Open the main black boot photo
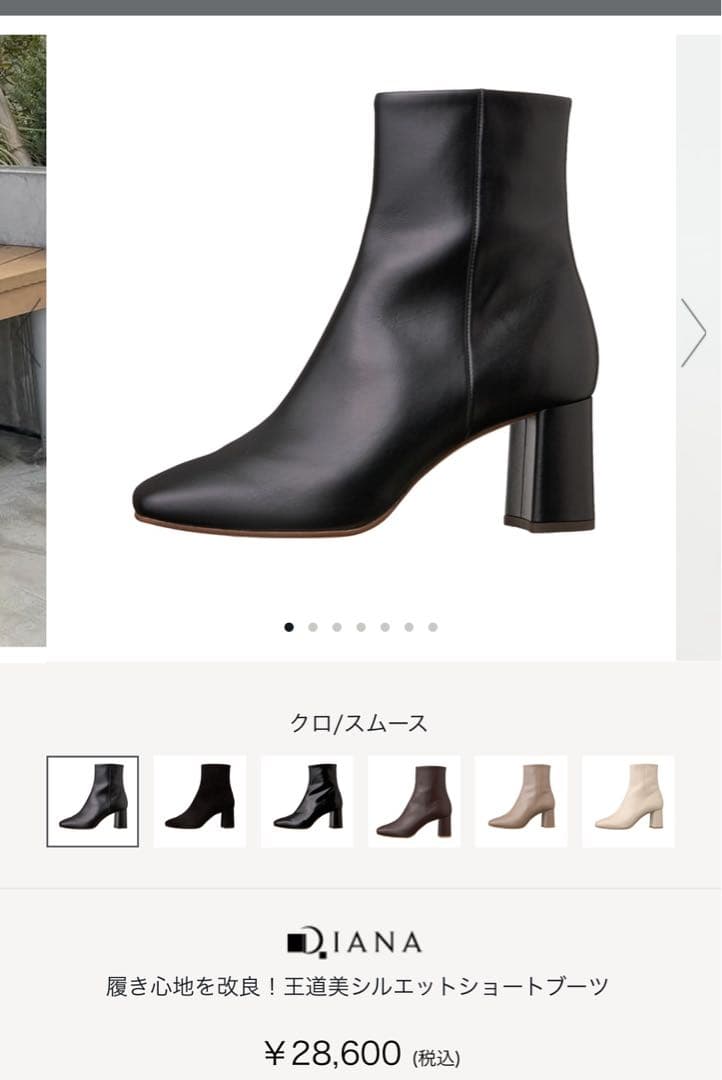This screenshot has height=1080, width=722. 365,320
